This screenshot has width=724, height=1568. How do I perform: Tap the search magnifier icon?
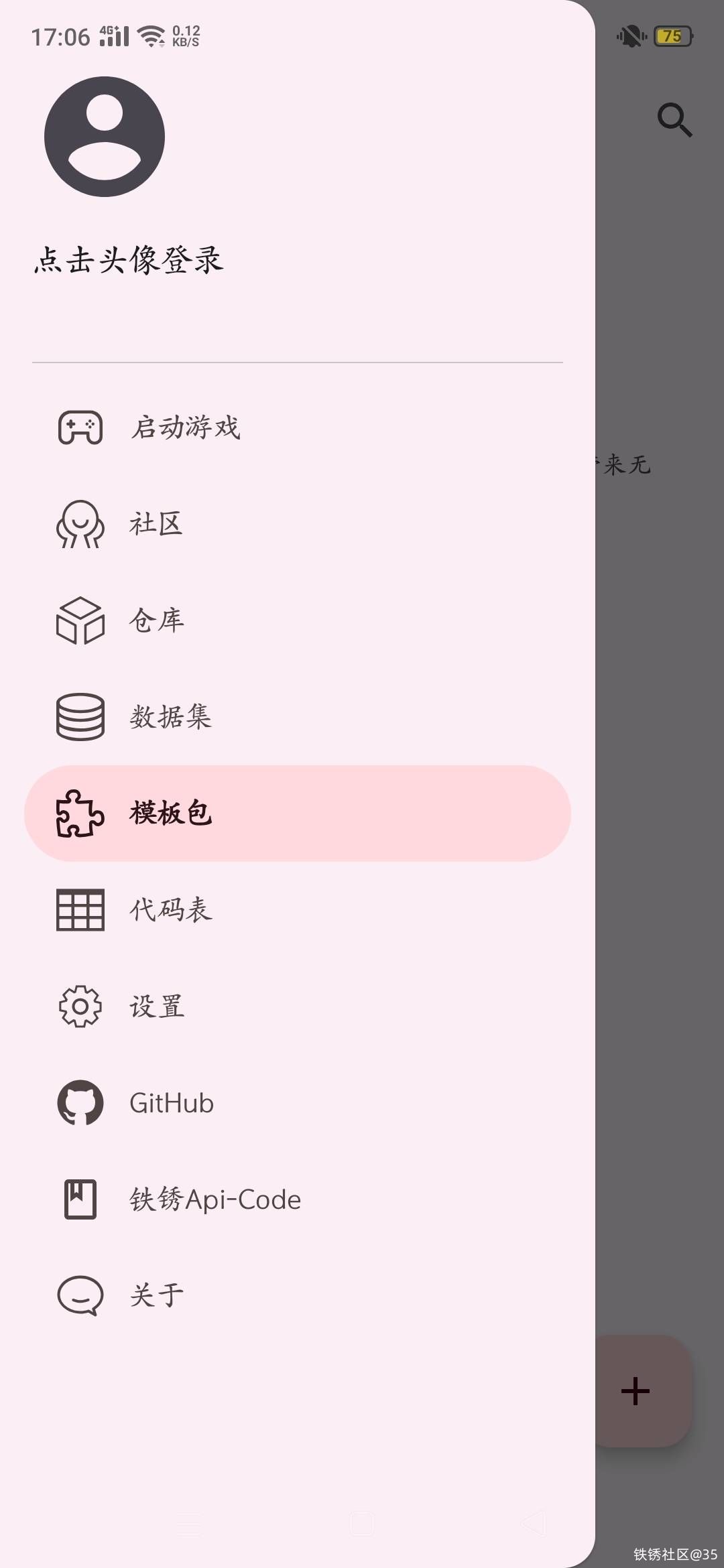[674, 120]
